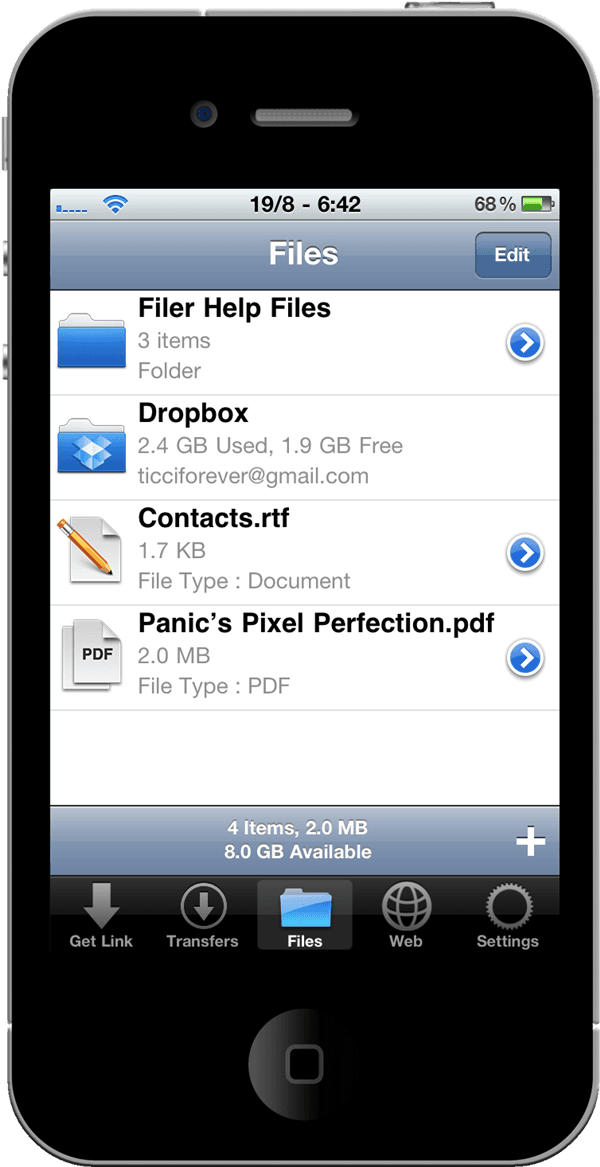The image size is (600, 1167).
Task: Open the Dropbox folder
Action: coord(304,447)
